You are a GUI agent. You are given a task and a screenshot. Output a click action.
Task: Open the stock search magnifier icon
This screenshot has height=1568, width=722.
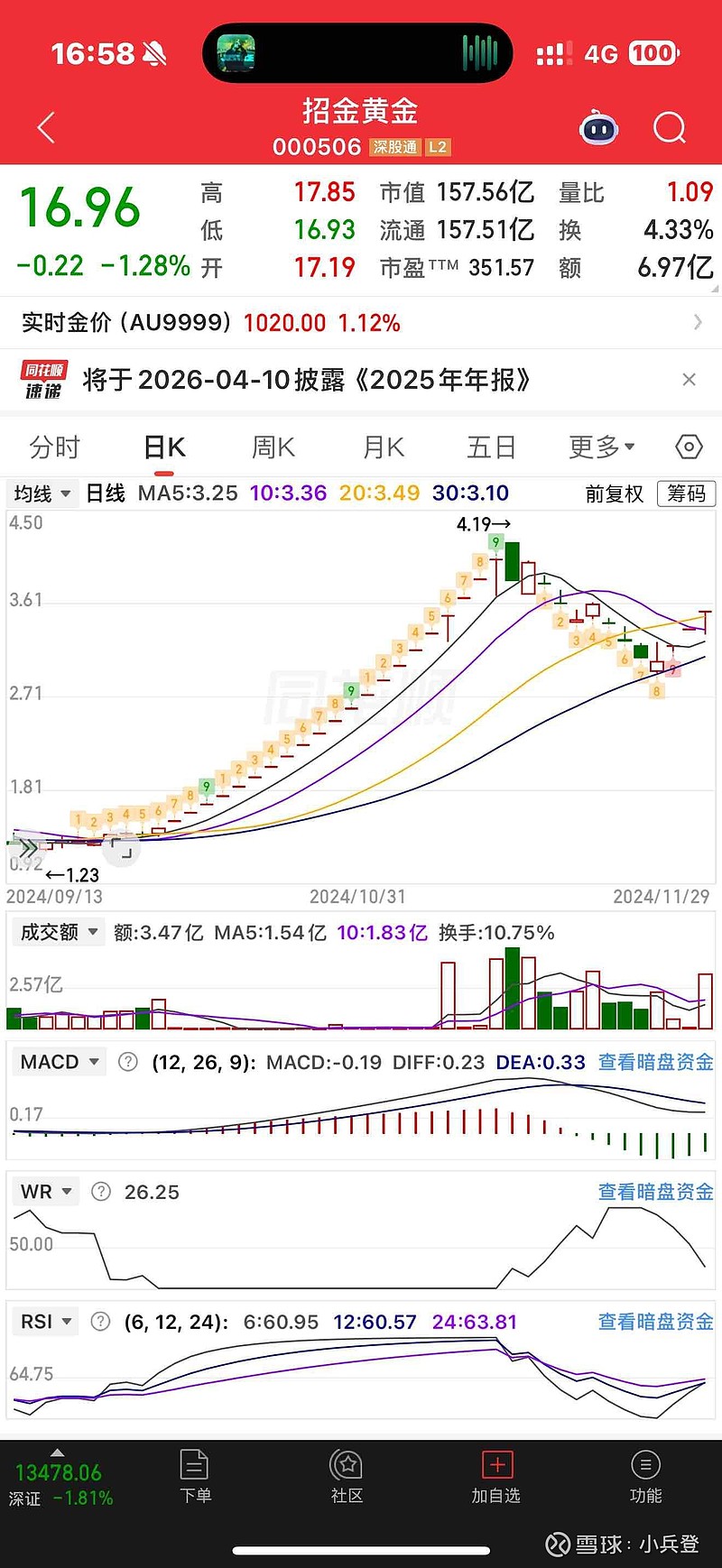tap(670, 128)
